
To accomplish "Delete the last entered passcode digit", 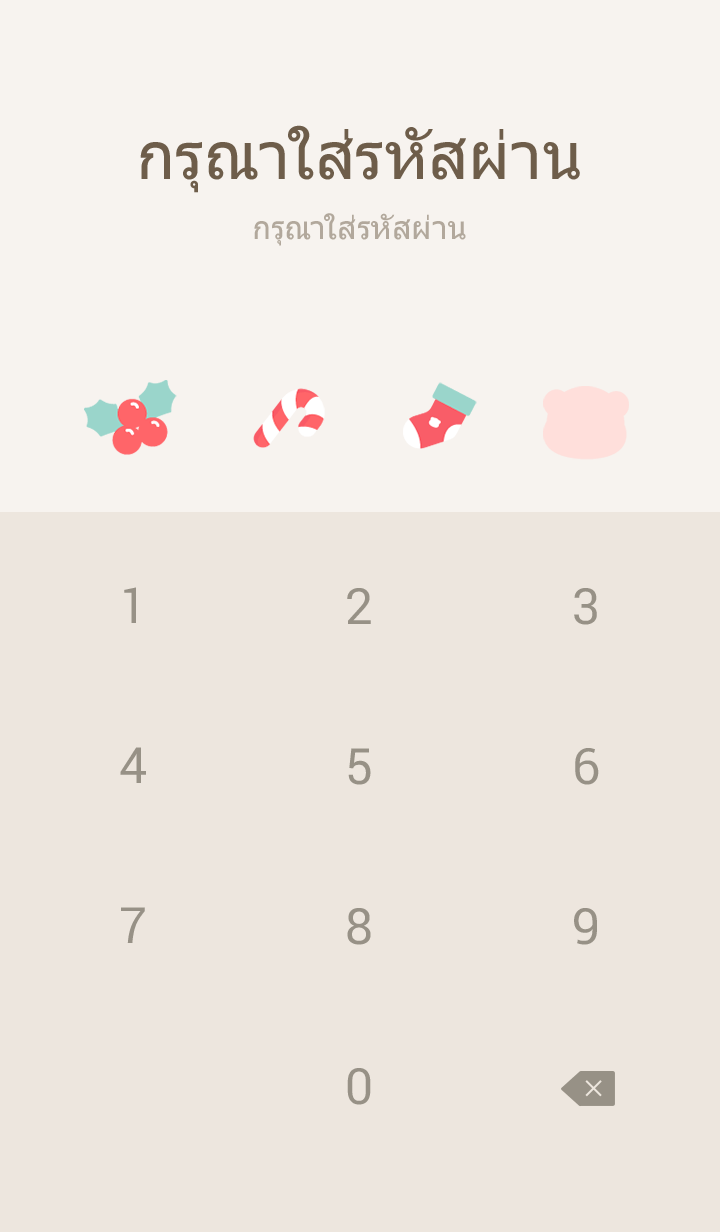I will [589, 1088].
